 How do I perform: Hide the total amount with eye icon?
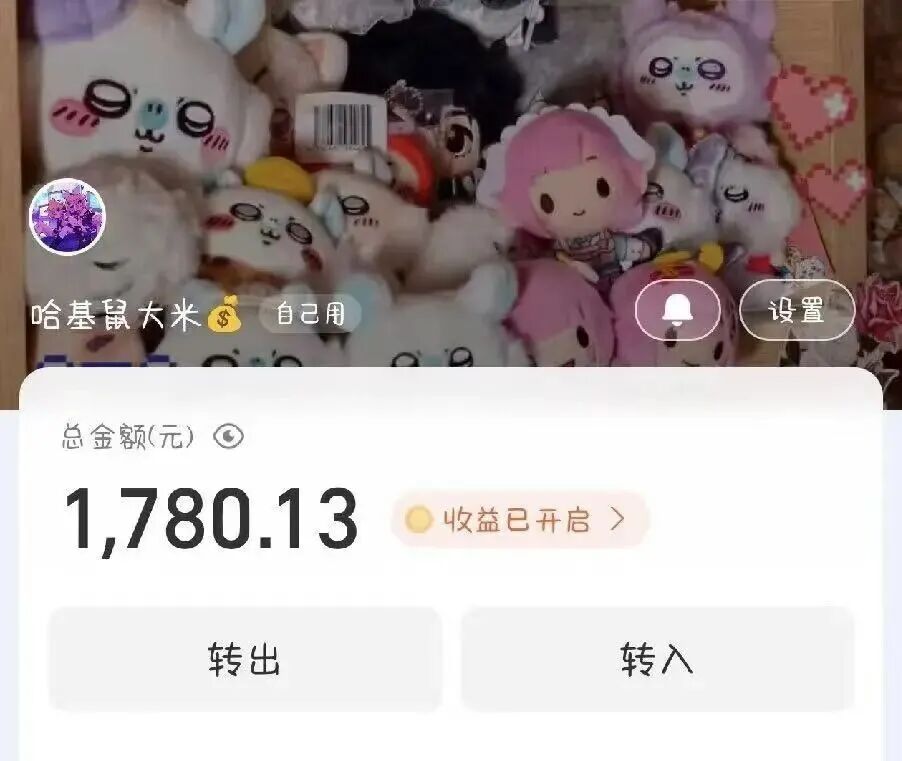[229, 437]
